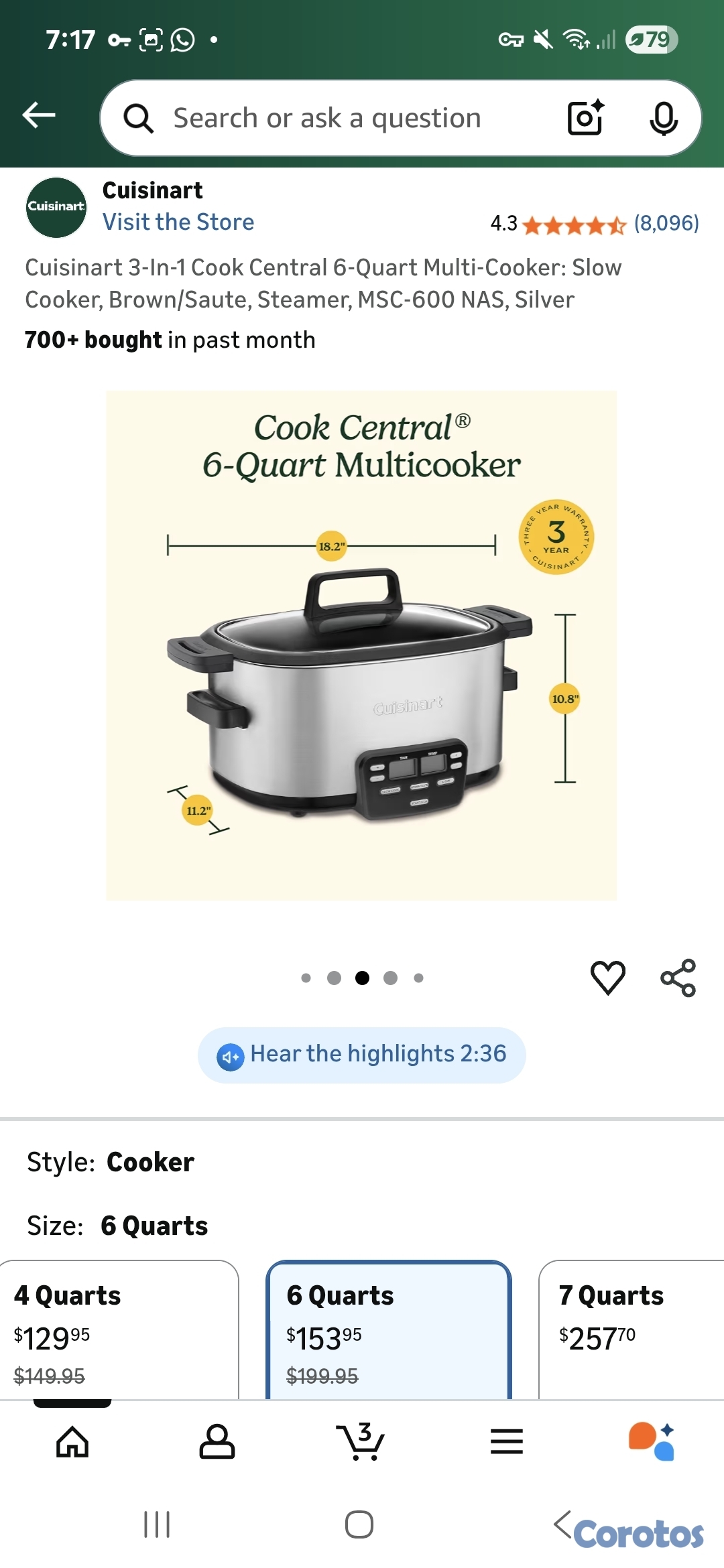Open the Rufus AI assistant icon
The width and height of the screenshot is (724, 1568).
point(652,1442)
